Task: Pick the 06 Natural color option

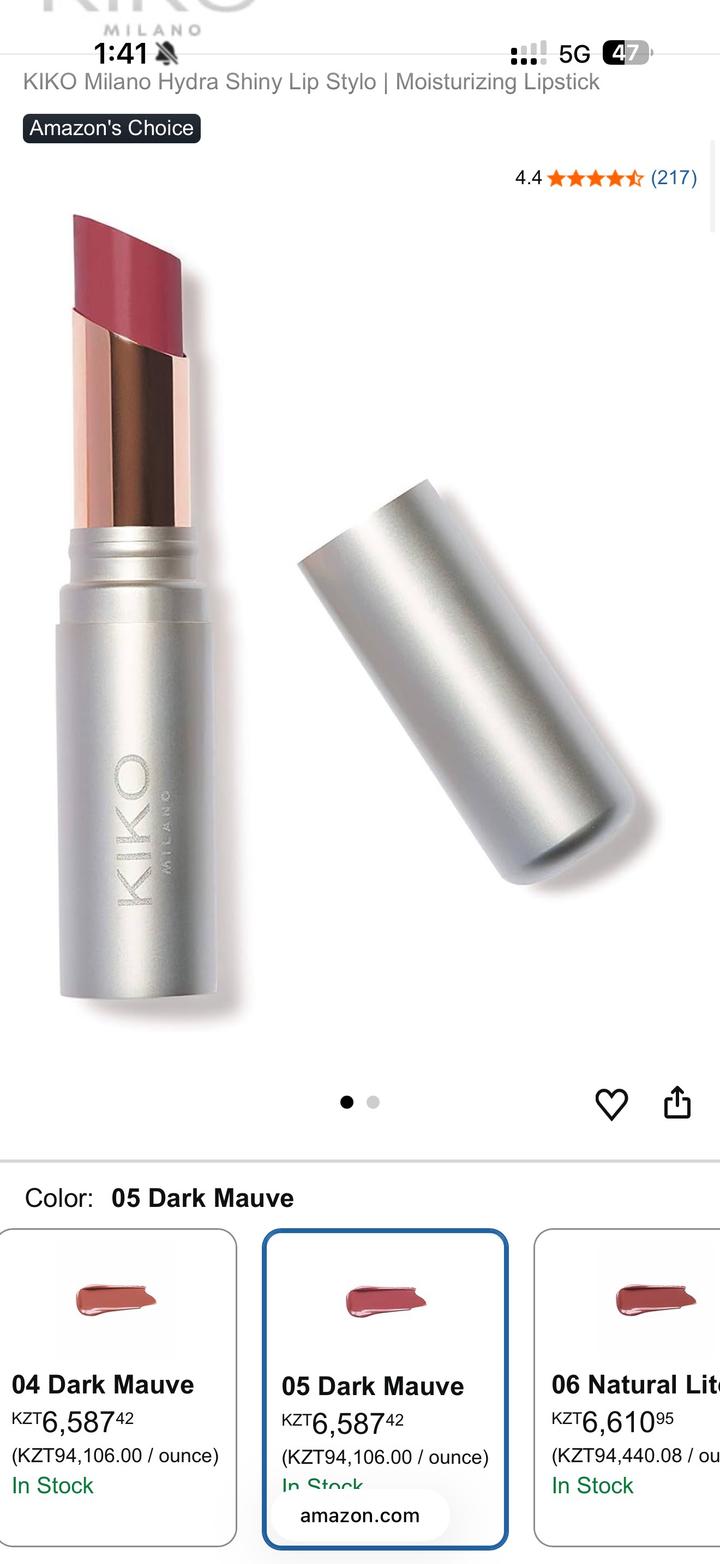Action: [x=632, y=1385]
